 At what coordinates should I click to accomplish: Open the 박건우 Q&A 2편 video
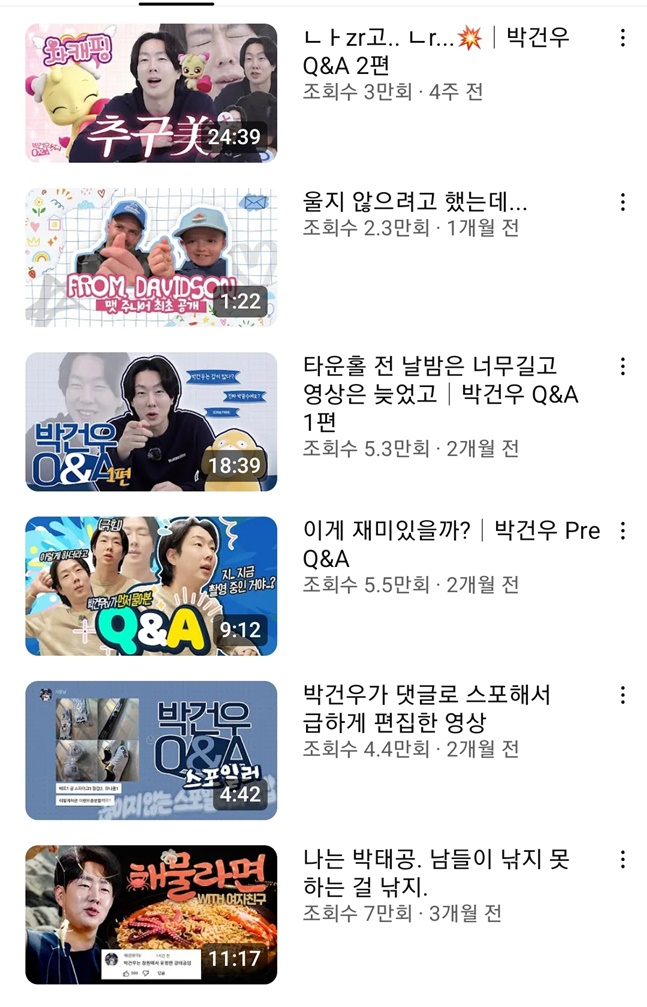click(x=151, y=93)
